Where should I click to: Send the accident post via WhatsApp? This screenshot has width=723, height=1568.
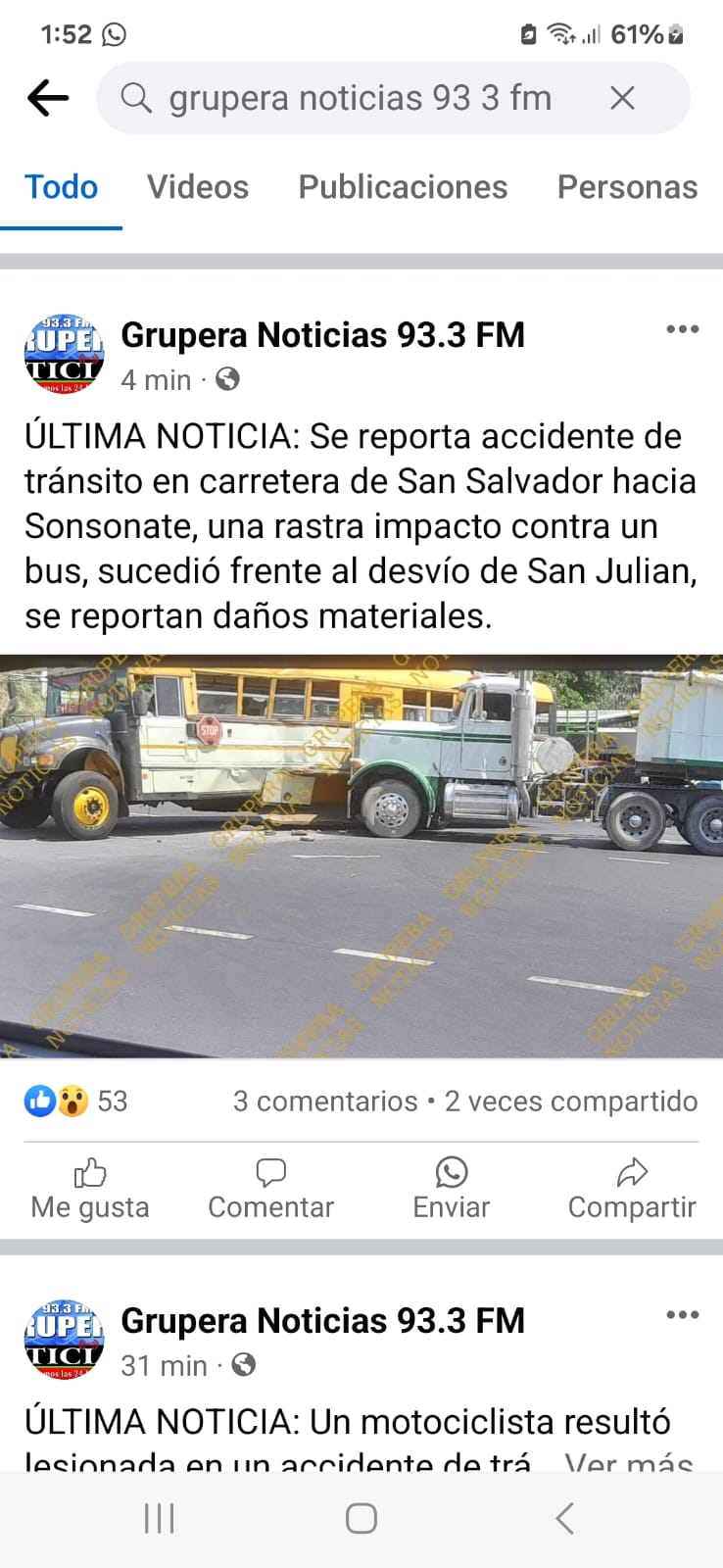(451, 1189)
